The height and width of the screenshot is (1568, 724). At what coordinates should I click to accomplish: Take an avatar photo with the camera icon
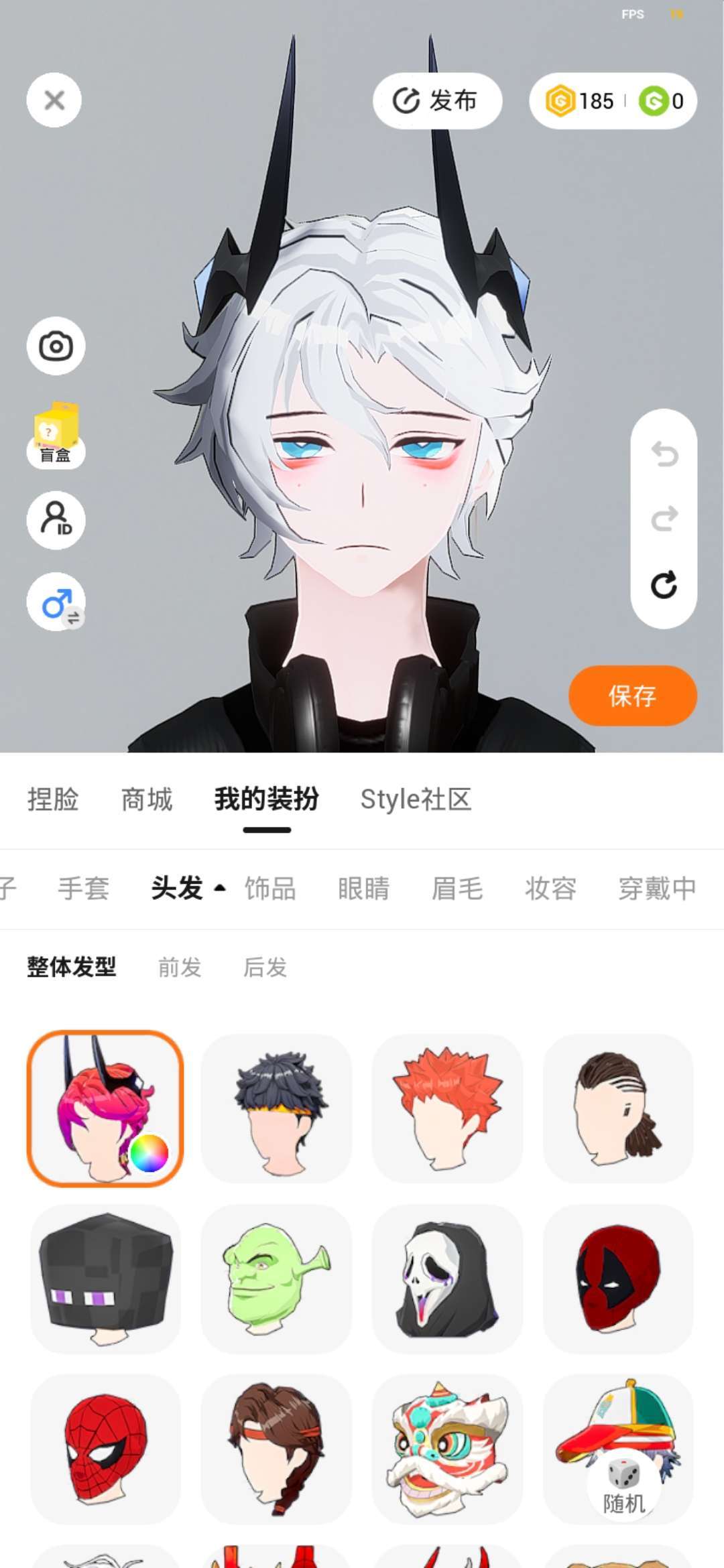tap(56, 346)
